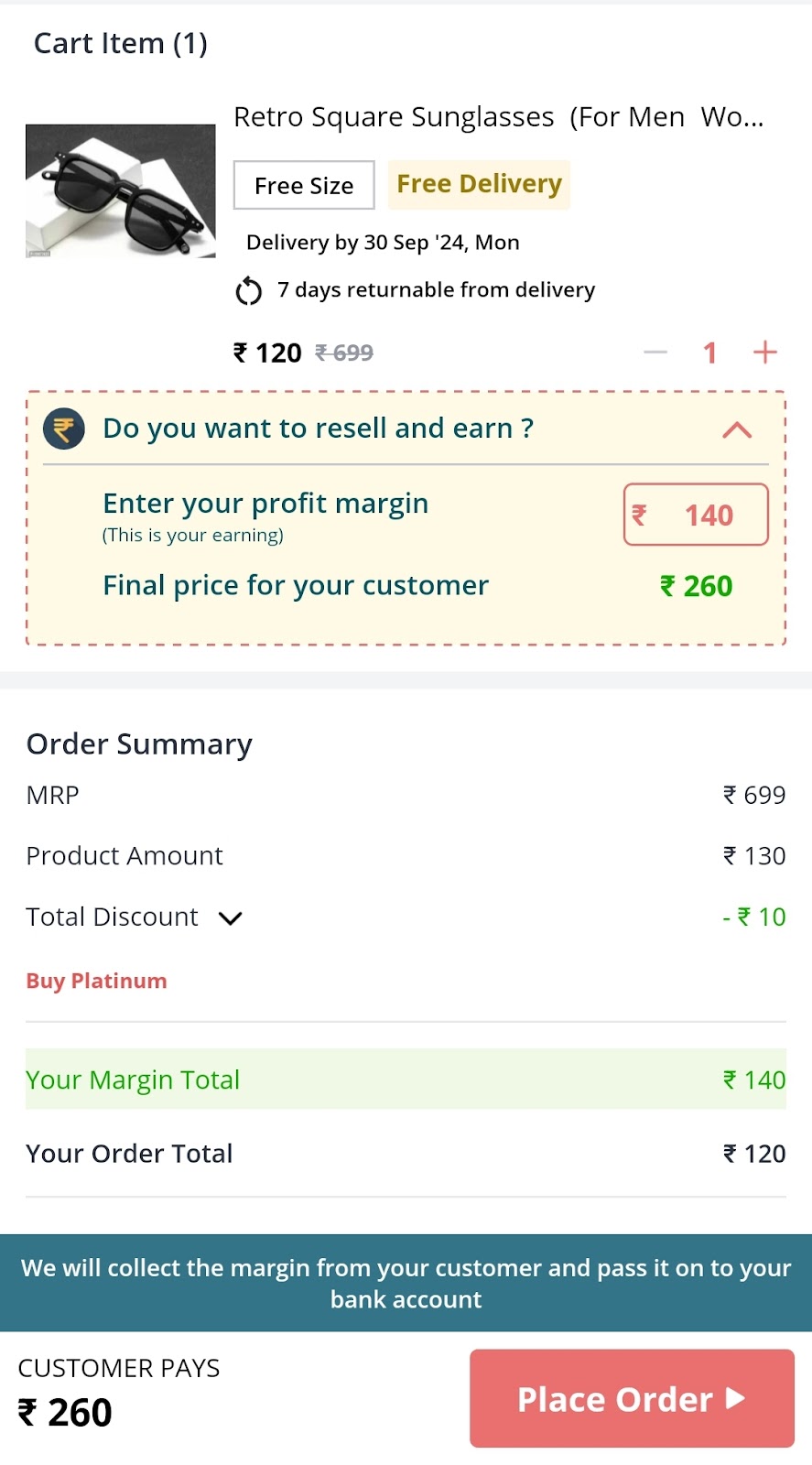Select the Free Size option
Viewport: 812px width, 1465px height.
(x=304, y=186)
